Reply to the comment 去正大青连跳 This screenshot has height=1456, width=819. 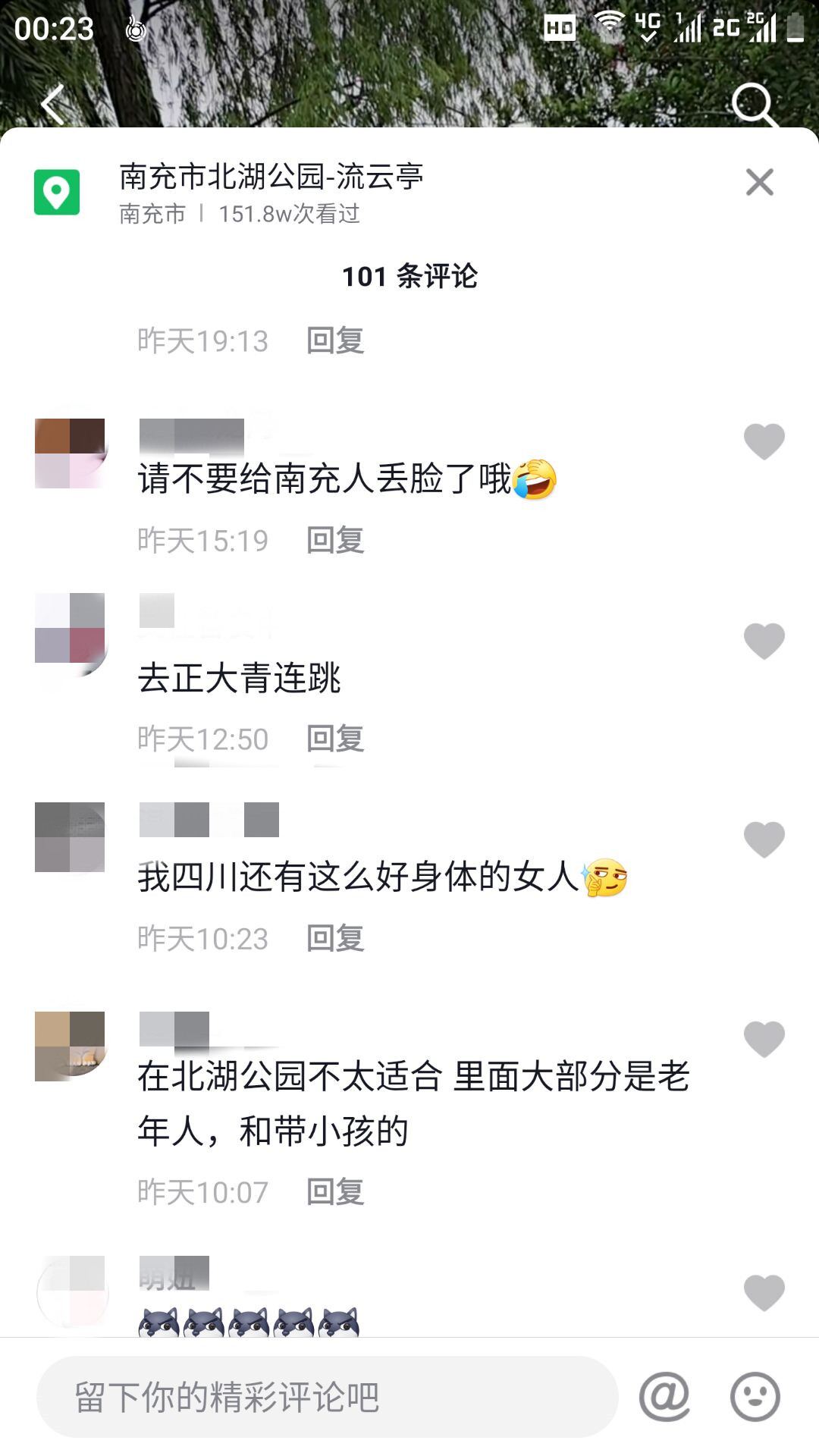tap(335, 739)
